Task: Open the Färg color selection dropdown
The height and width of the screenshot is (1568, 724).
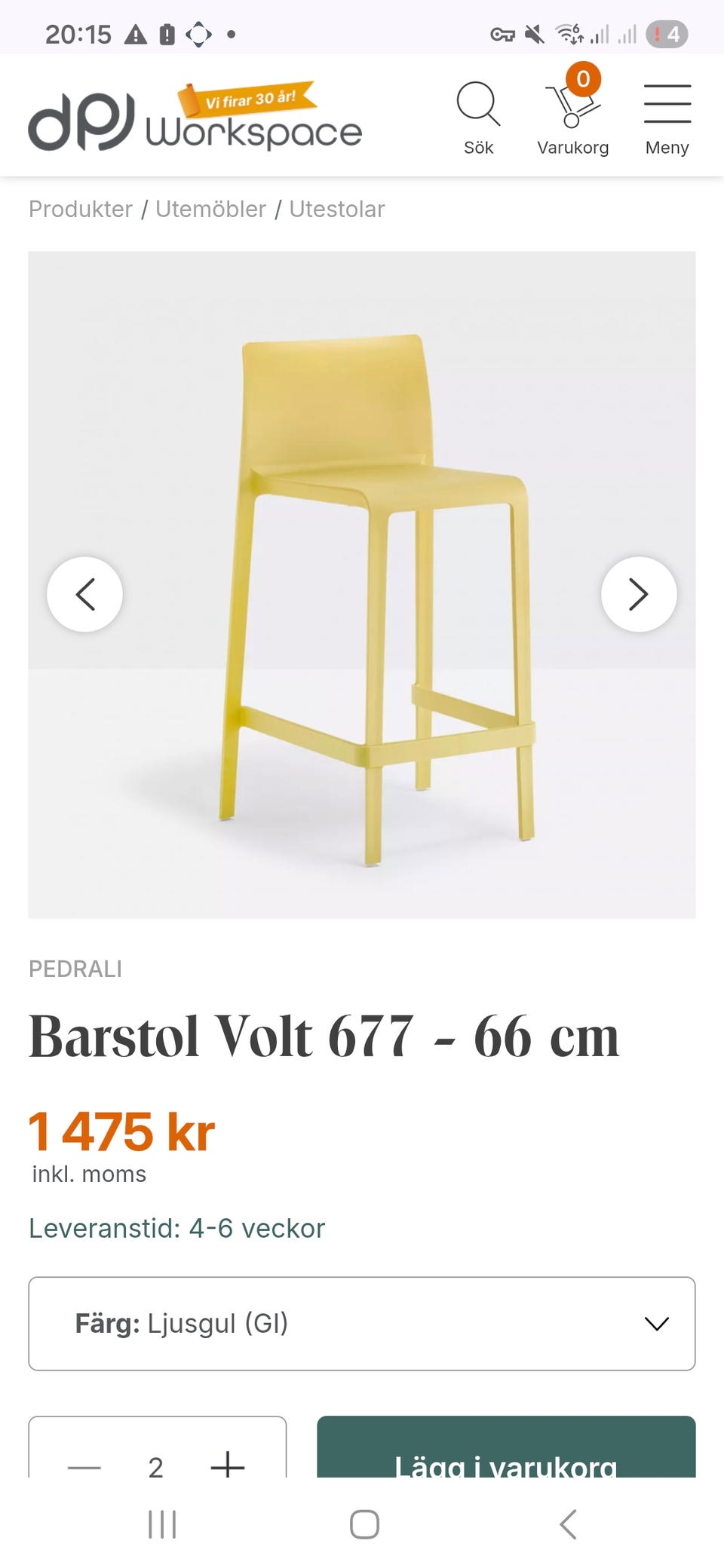Action: point(360,1323)
